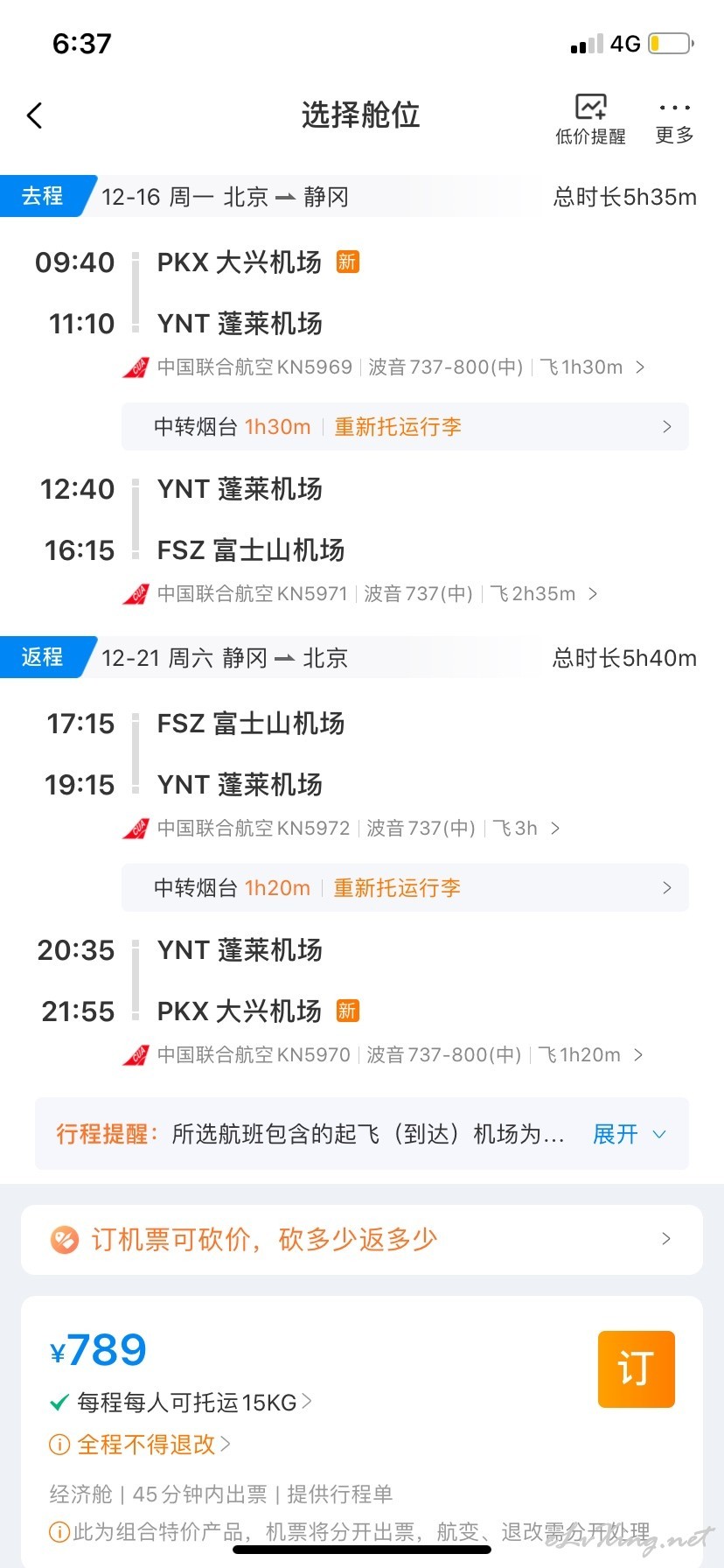Go back with the top-left arrow
Image resolution: width=724 pixels, height=1568 pixels.
[x=35, y=115]
